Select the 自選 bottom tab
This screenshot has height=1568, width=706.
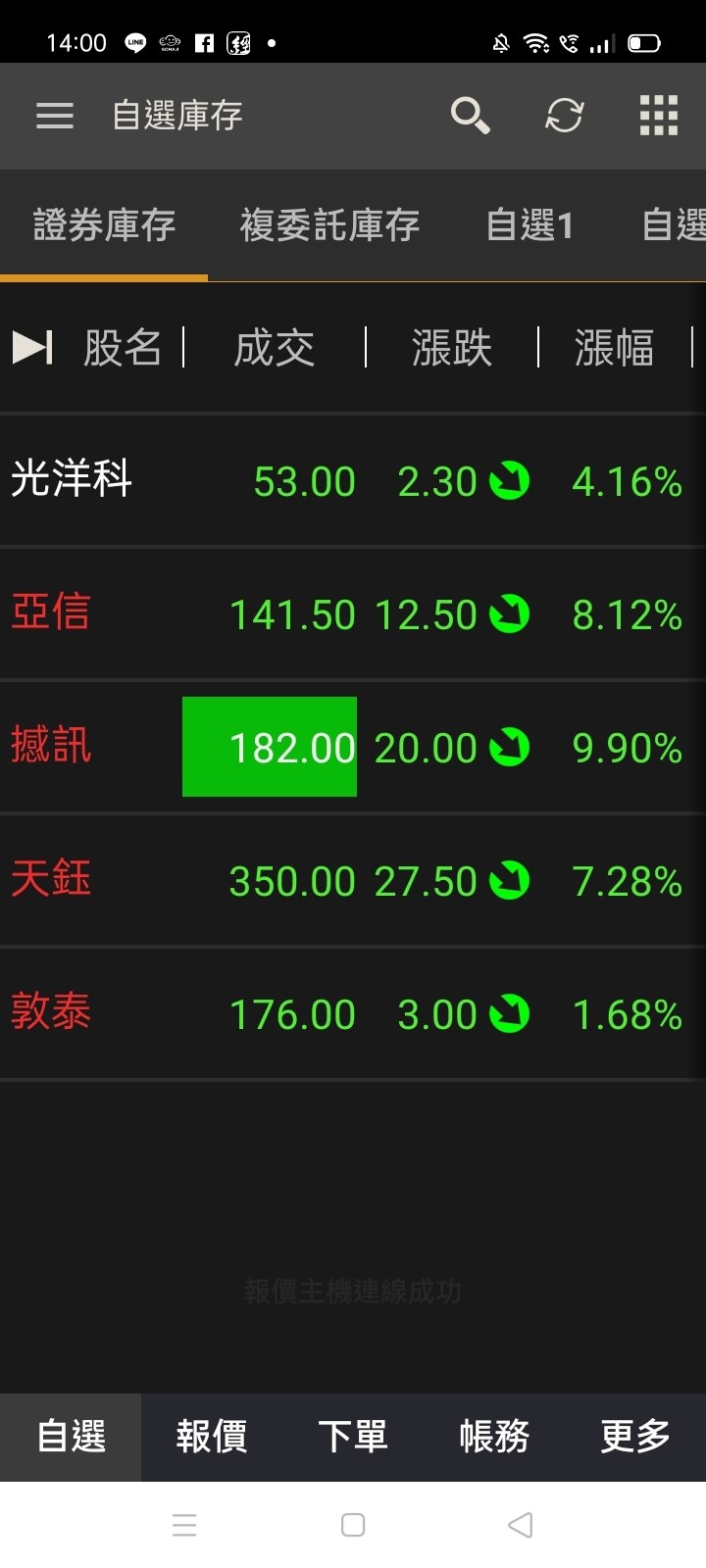[x=71, y=1437]
